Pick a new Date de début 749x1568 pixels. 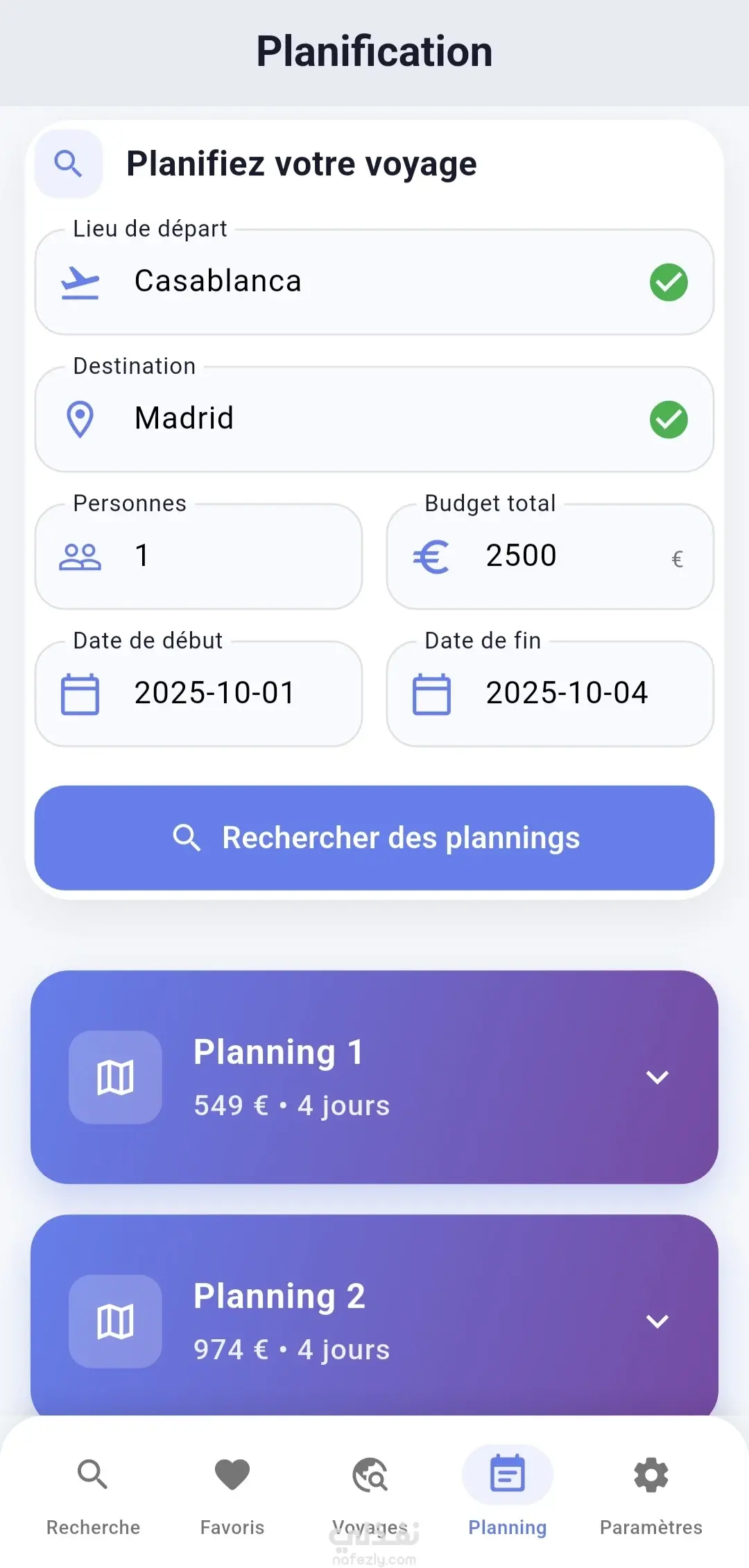[198, 693]
